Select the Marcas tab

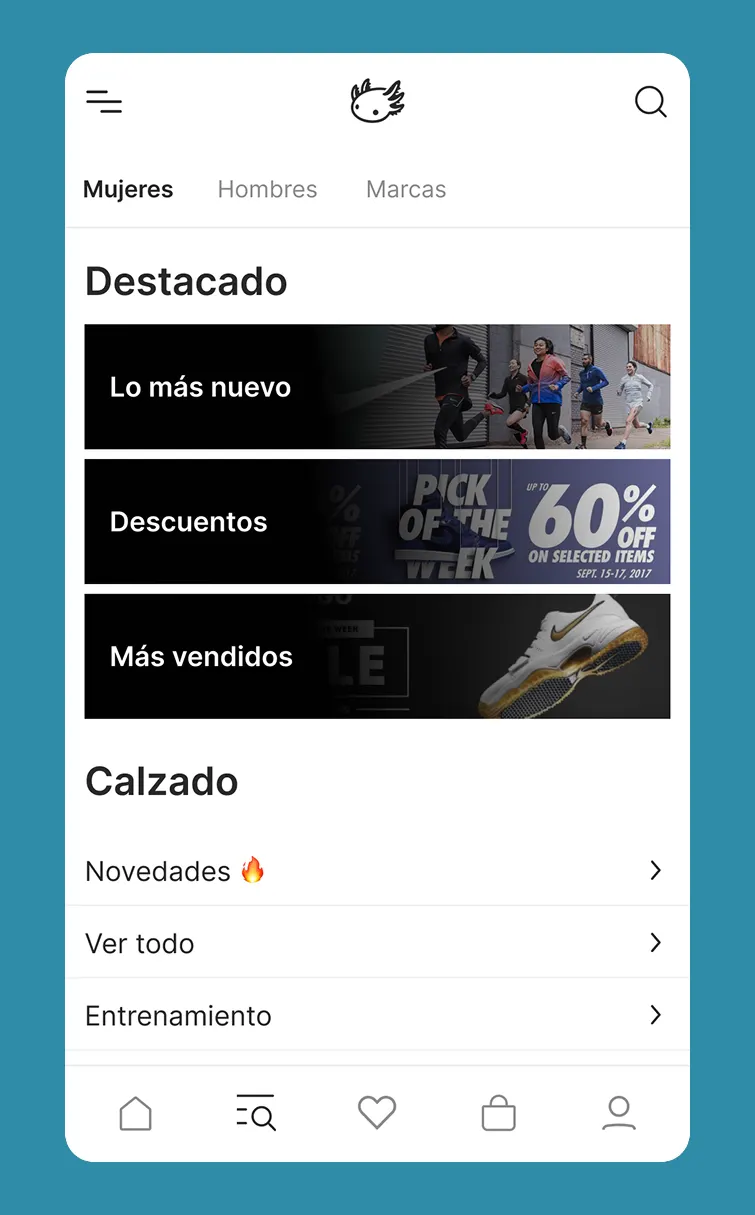click(x=406, y=189)
